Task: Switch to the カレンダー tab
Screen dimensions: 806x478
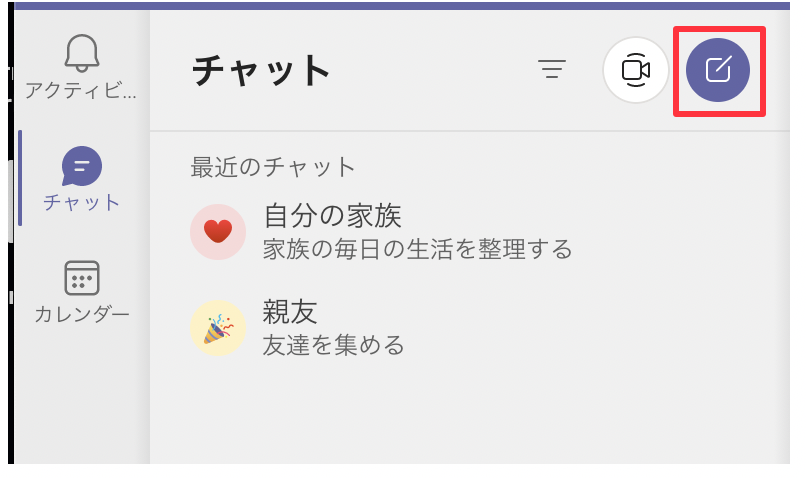Action: point(81,292)
